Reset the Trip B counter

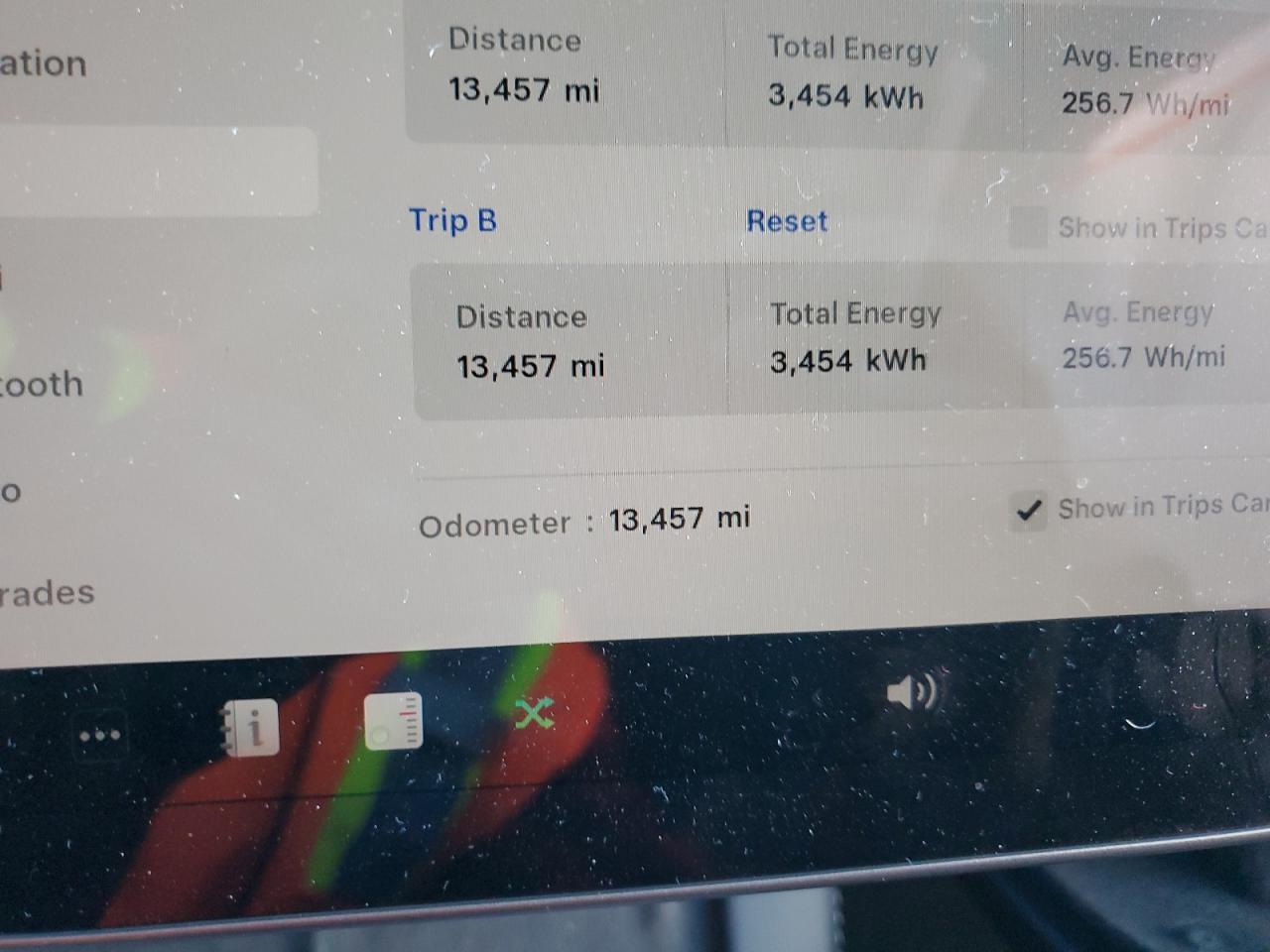click(x=786, y=221)
